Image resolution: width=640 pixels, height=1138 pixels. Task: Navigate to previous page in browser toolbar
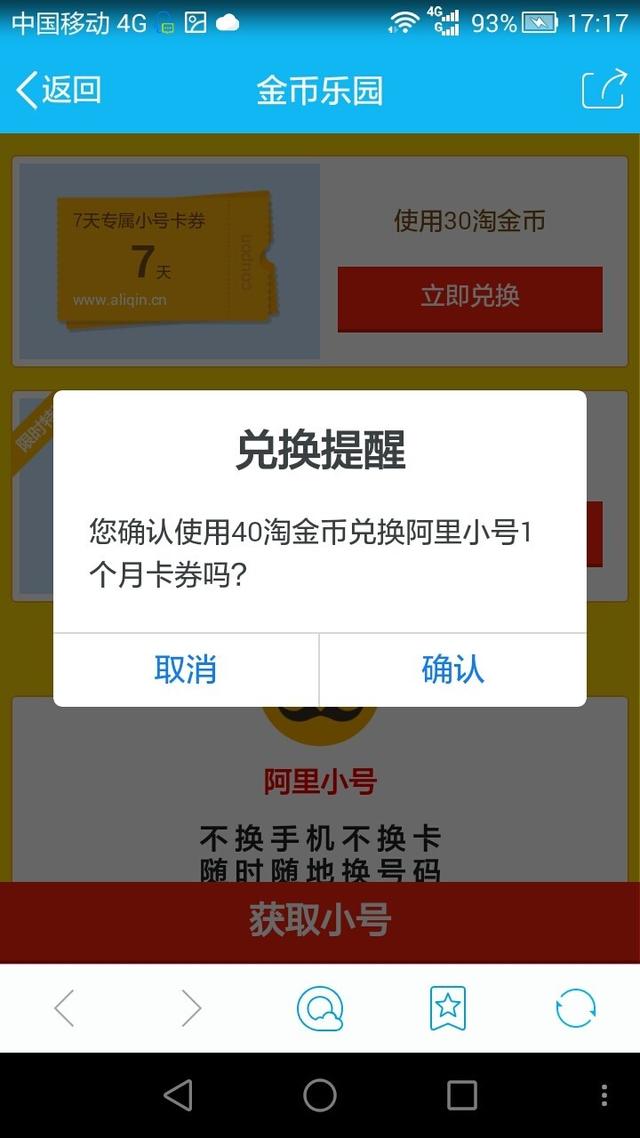[65, 1008]
